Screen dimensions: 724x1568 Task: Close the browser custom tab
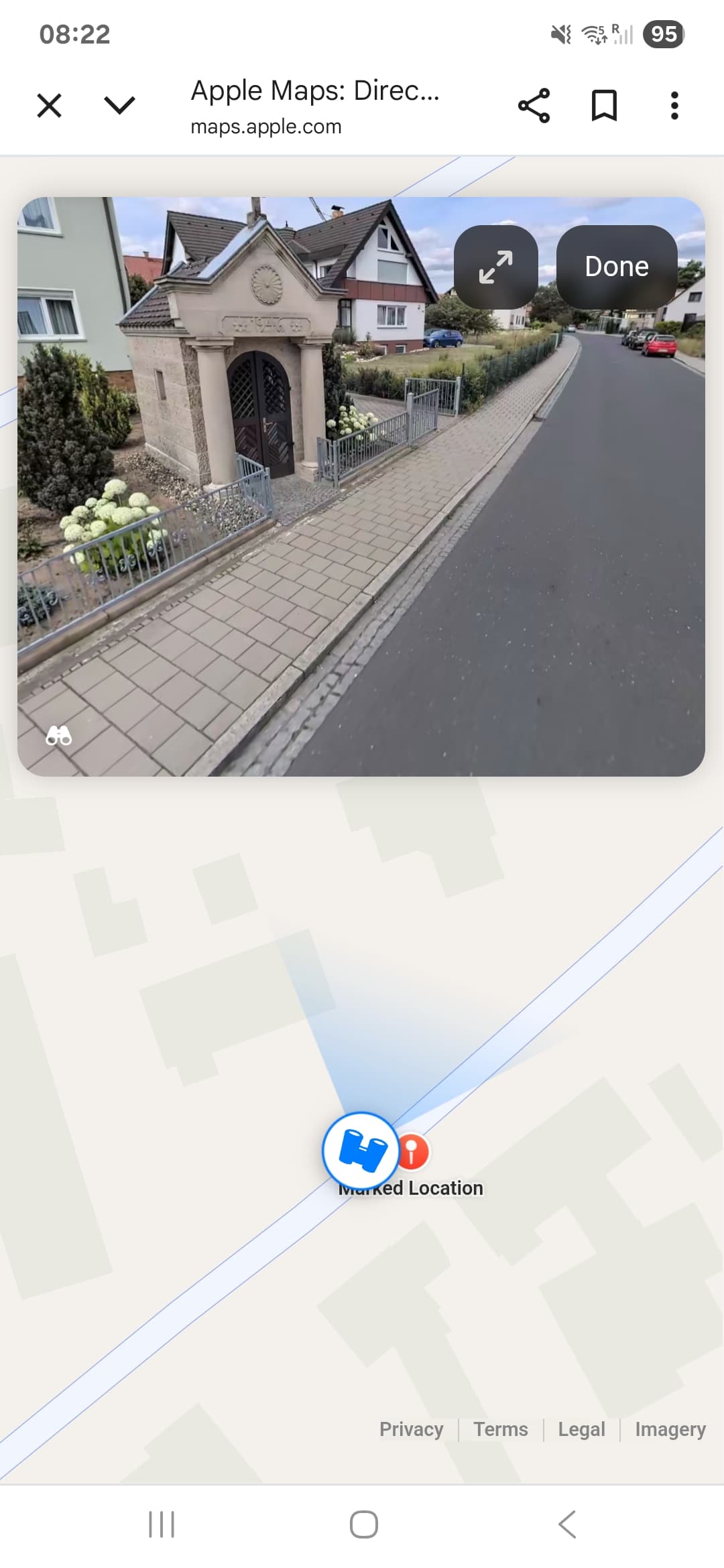tap(49, 106)
